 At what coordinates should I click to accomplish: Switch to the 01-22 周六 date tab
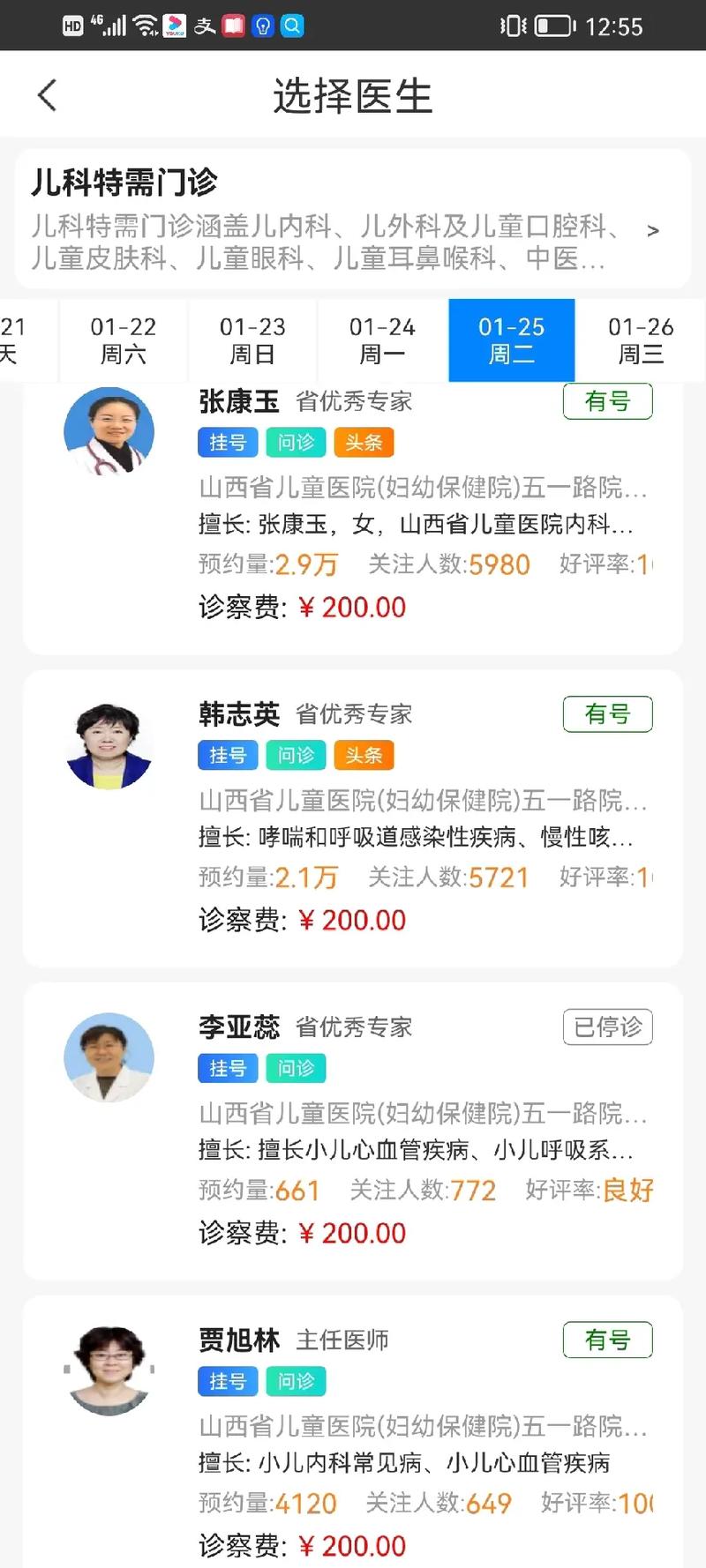tap(123, 340)
